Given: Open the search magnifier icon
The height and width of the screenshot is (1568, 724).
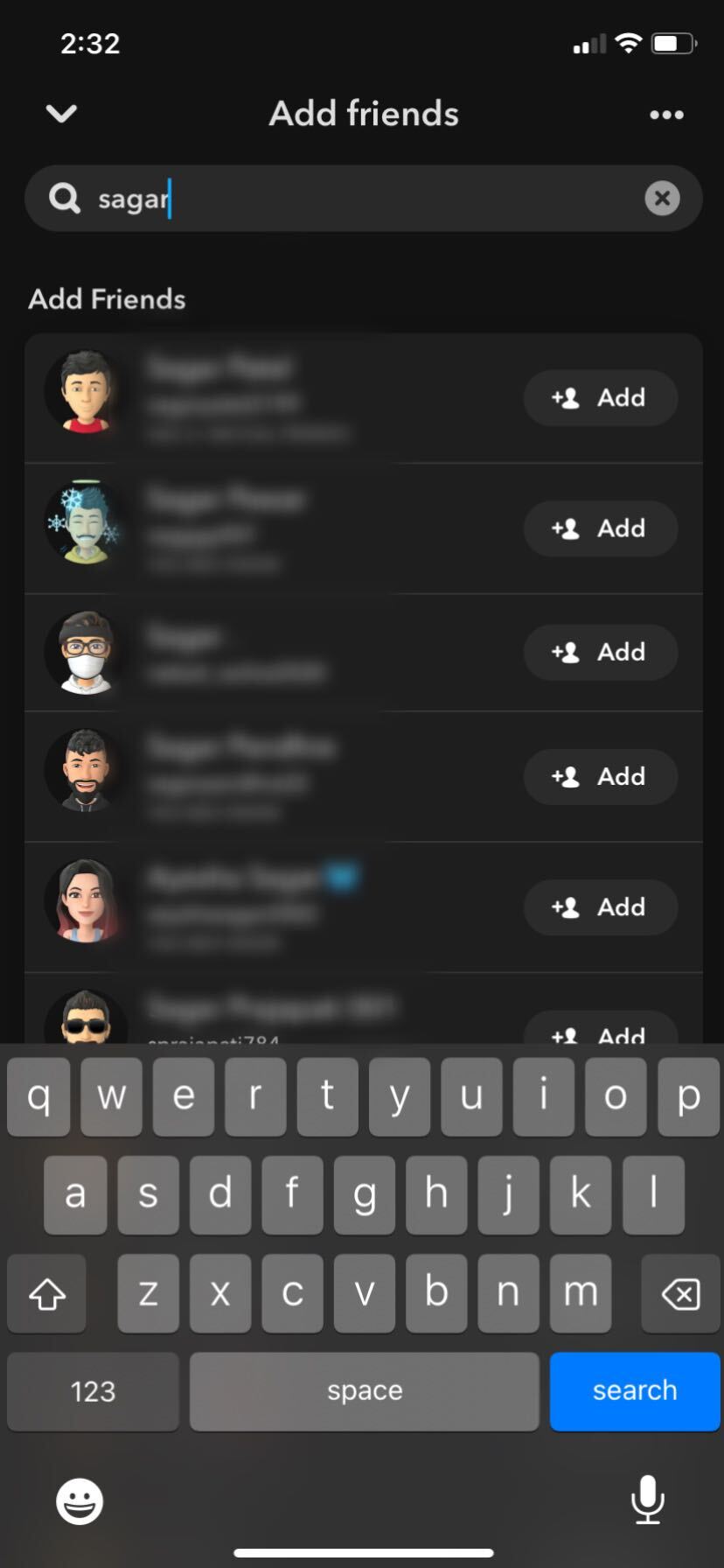Looking at the screenshot, I should point(64,198).
